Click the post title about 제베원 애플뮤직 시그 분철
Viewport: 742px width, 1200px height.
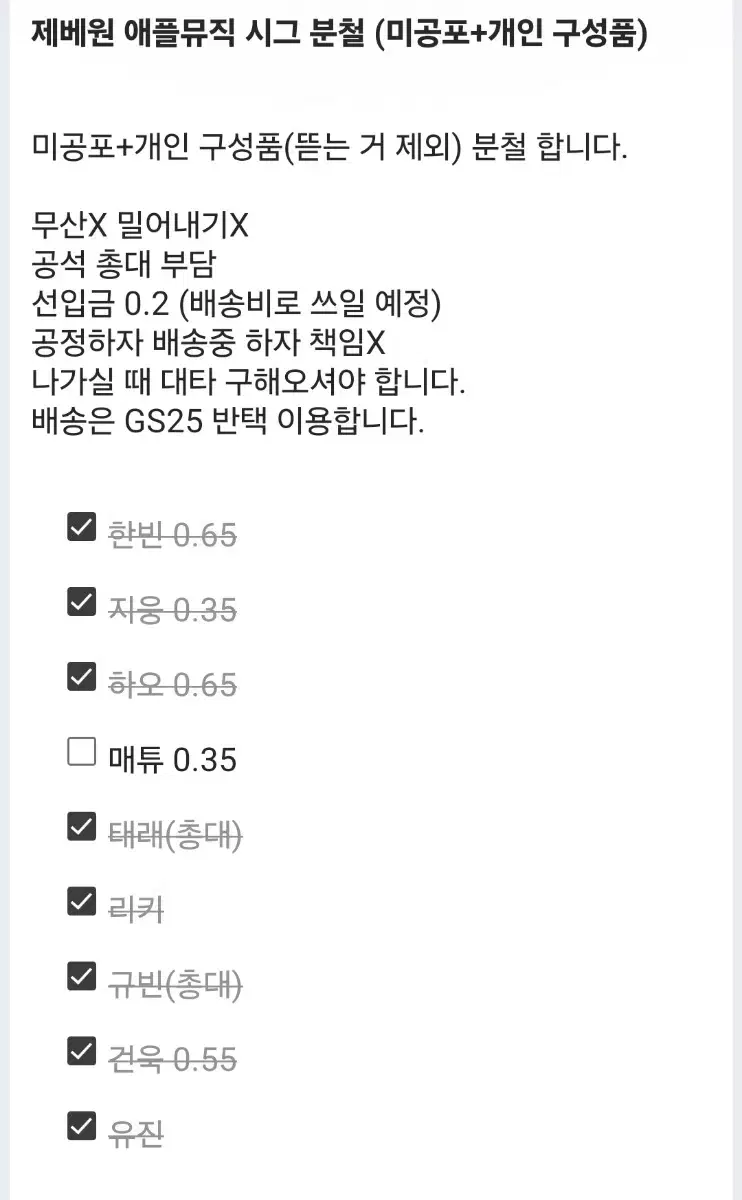tap(340, 31)
